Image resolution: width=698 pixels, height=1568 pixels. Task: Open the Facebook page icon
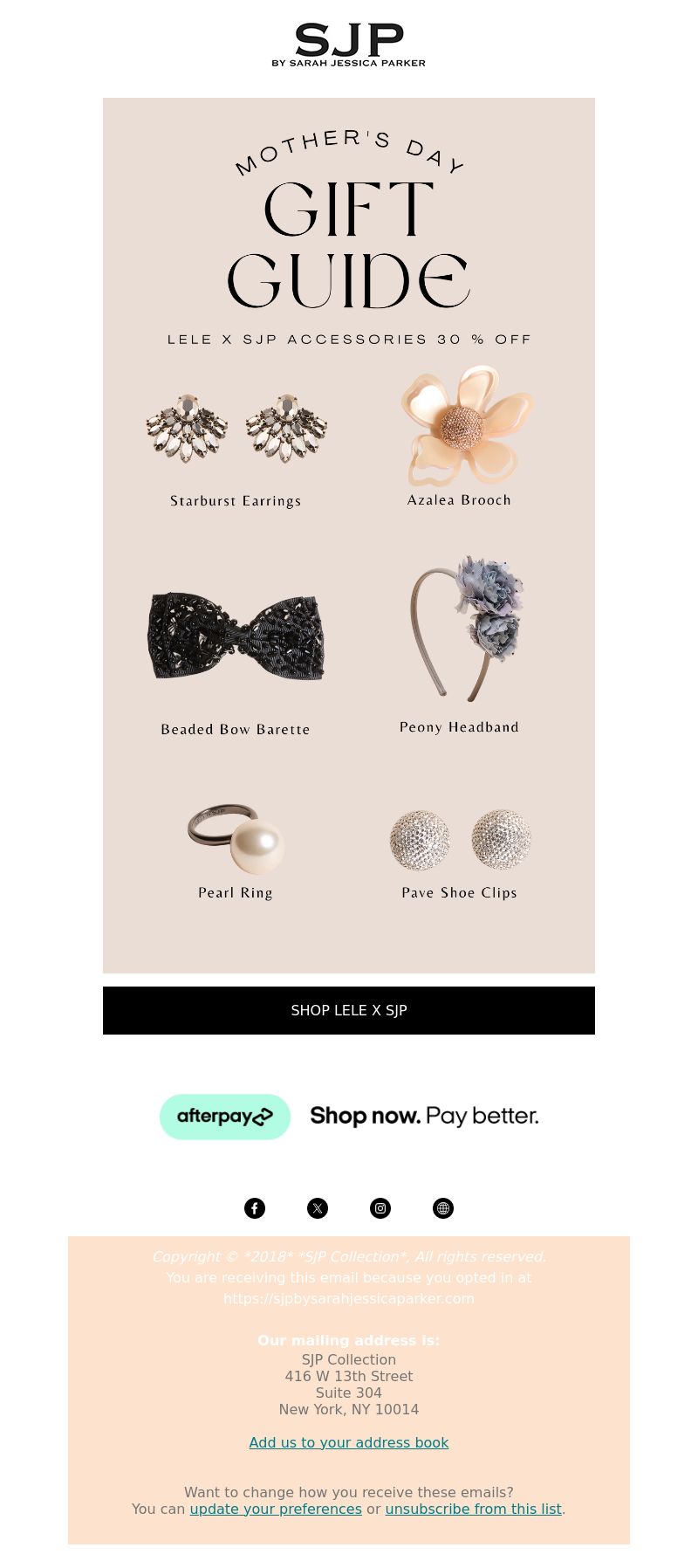[x=255, y=1208]
